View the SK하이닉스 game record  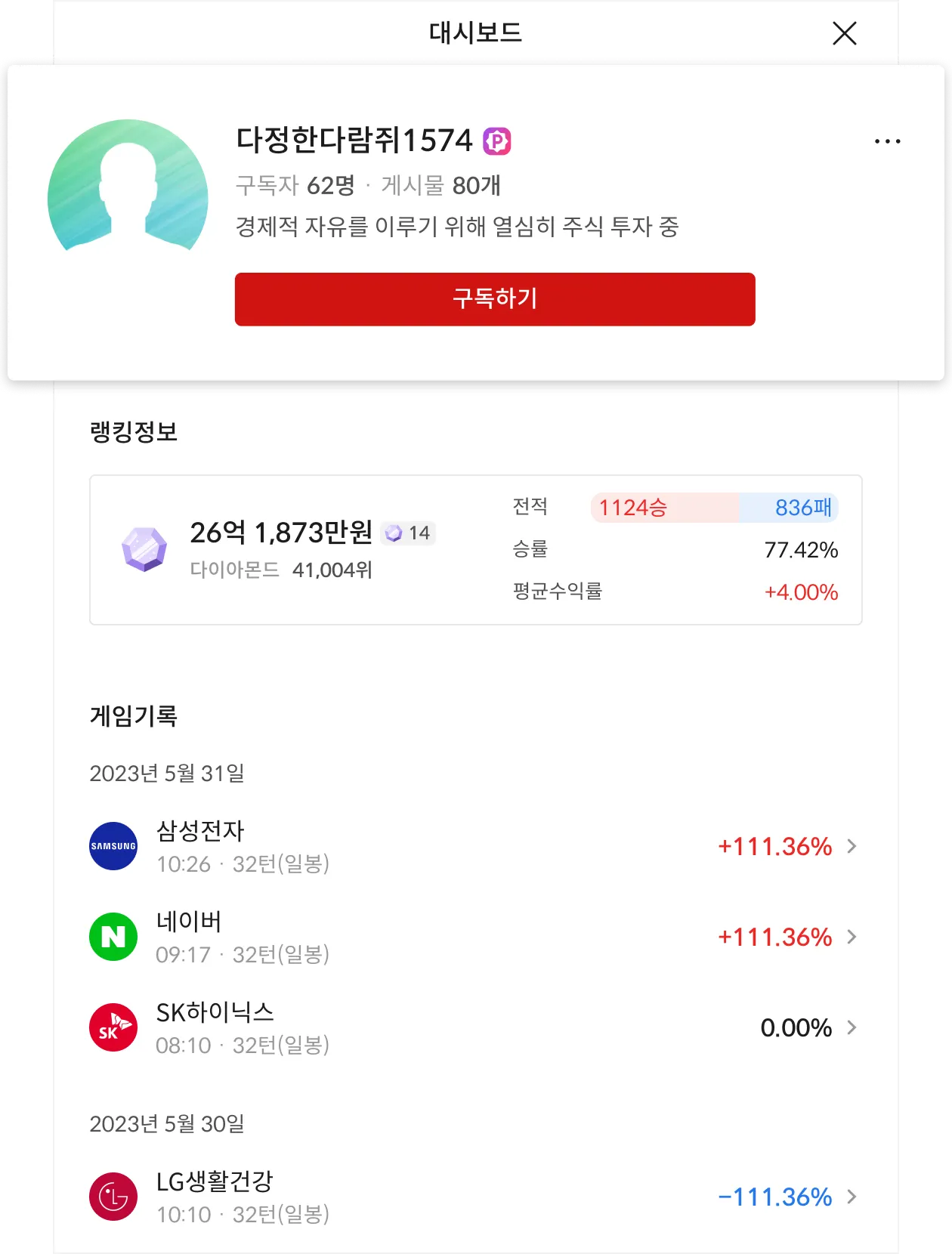tap(474, 1027)
